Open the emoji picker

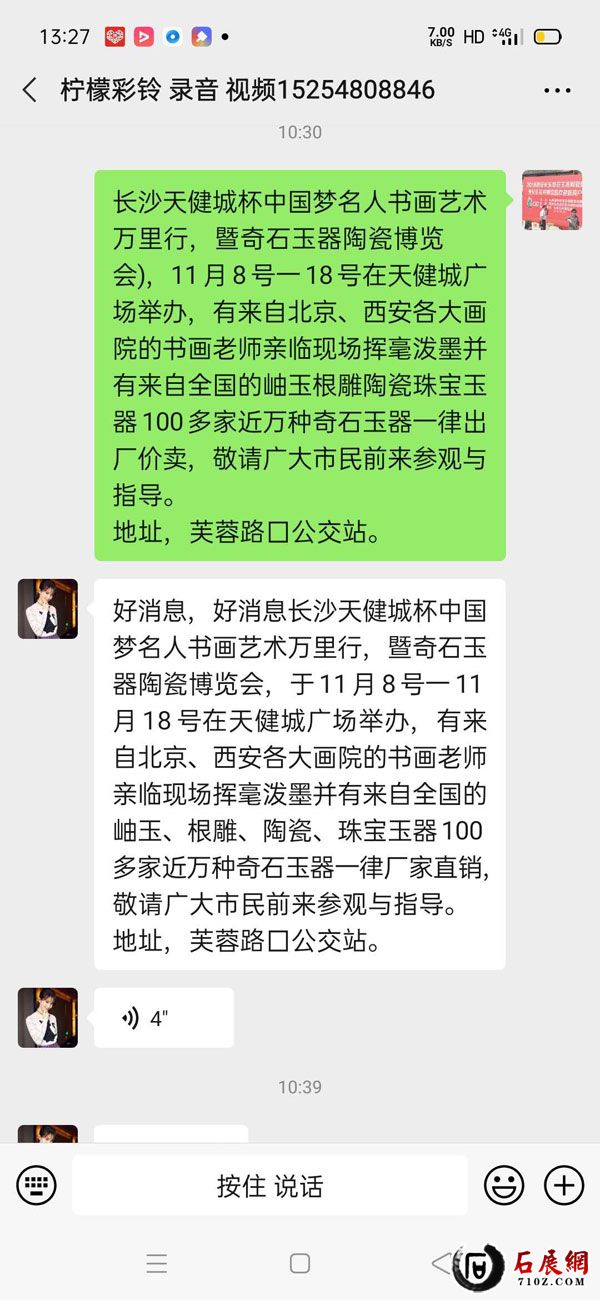(504, 1186)
